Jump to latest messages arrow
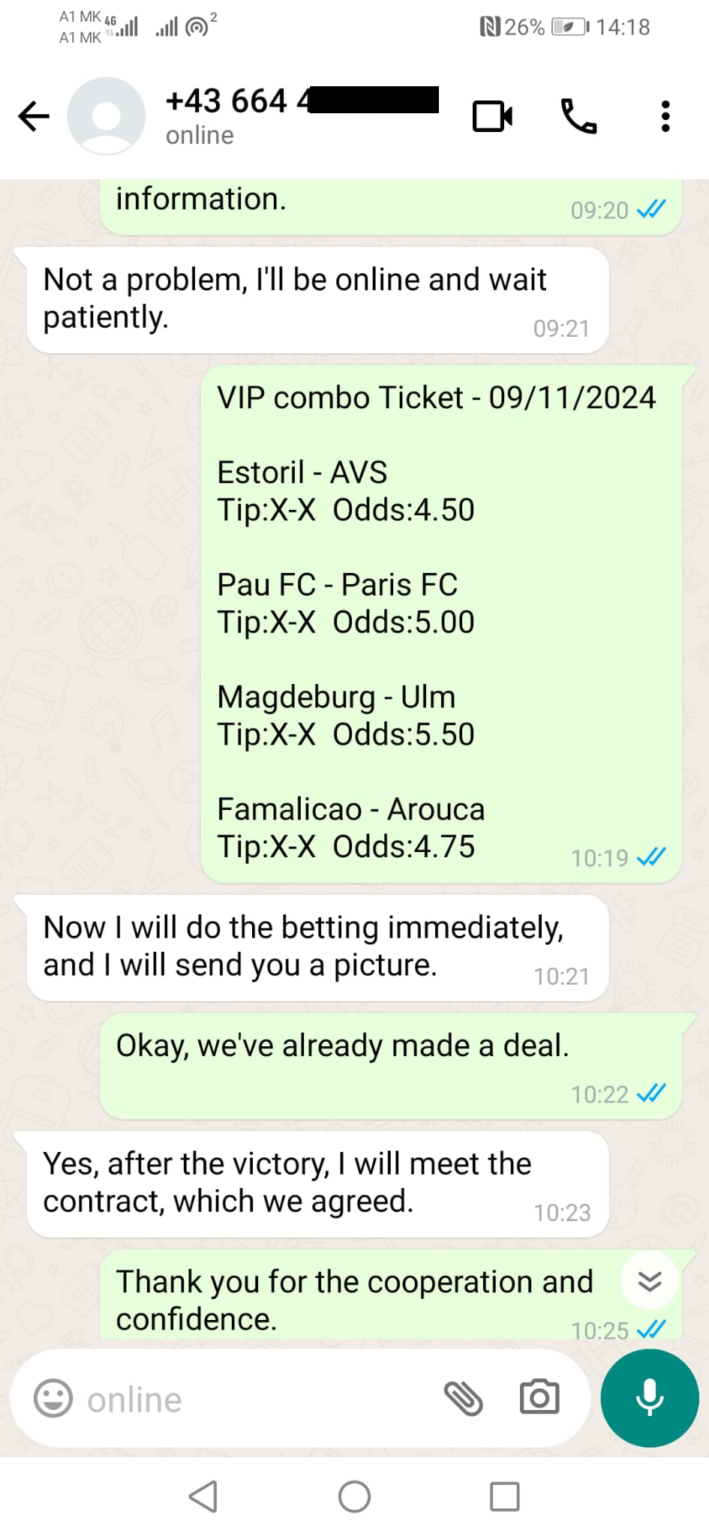709x1536 pixels. 650,1281
